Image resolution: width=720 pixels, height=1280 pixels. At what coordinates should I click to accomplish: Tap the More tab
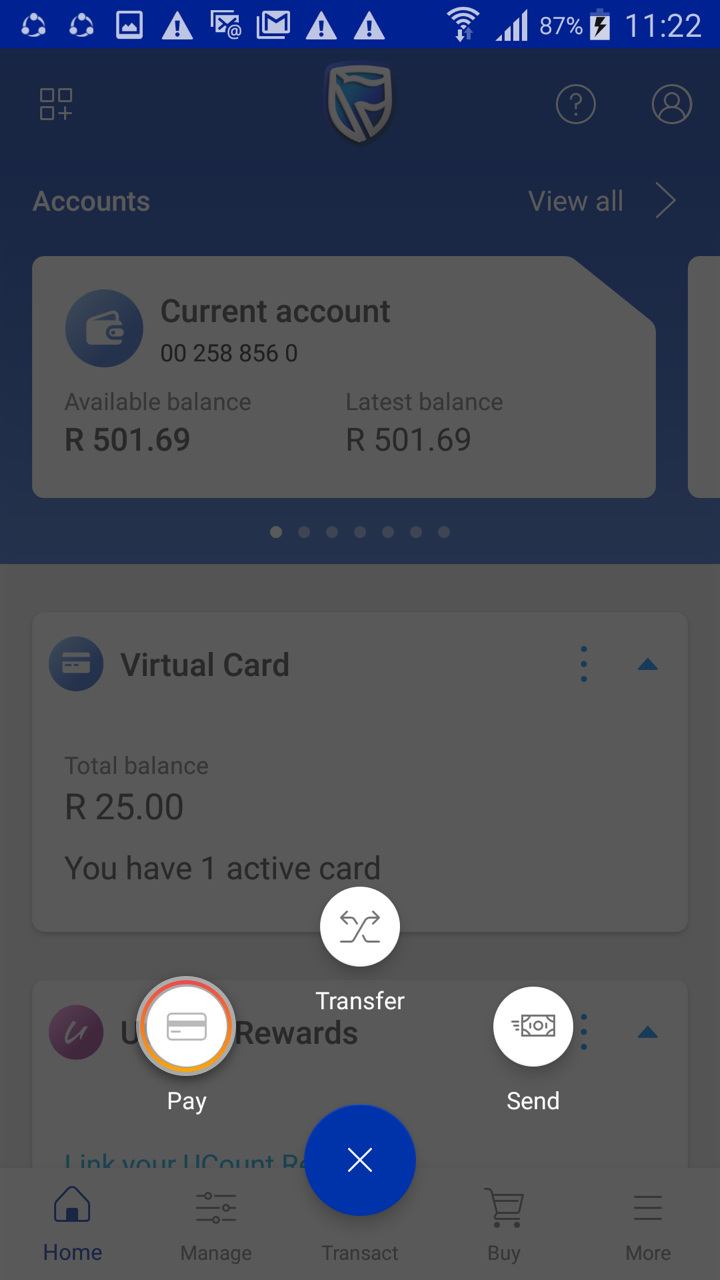648,1224
